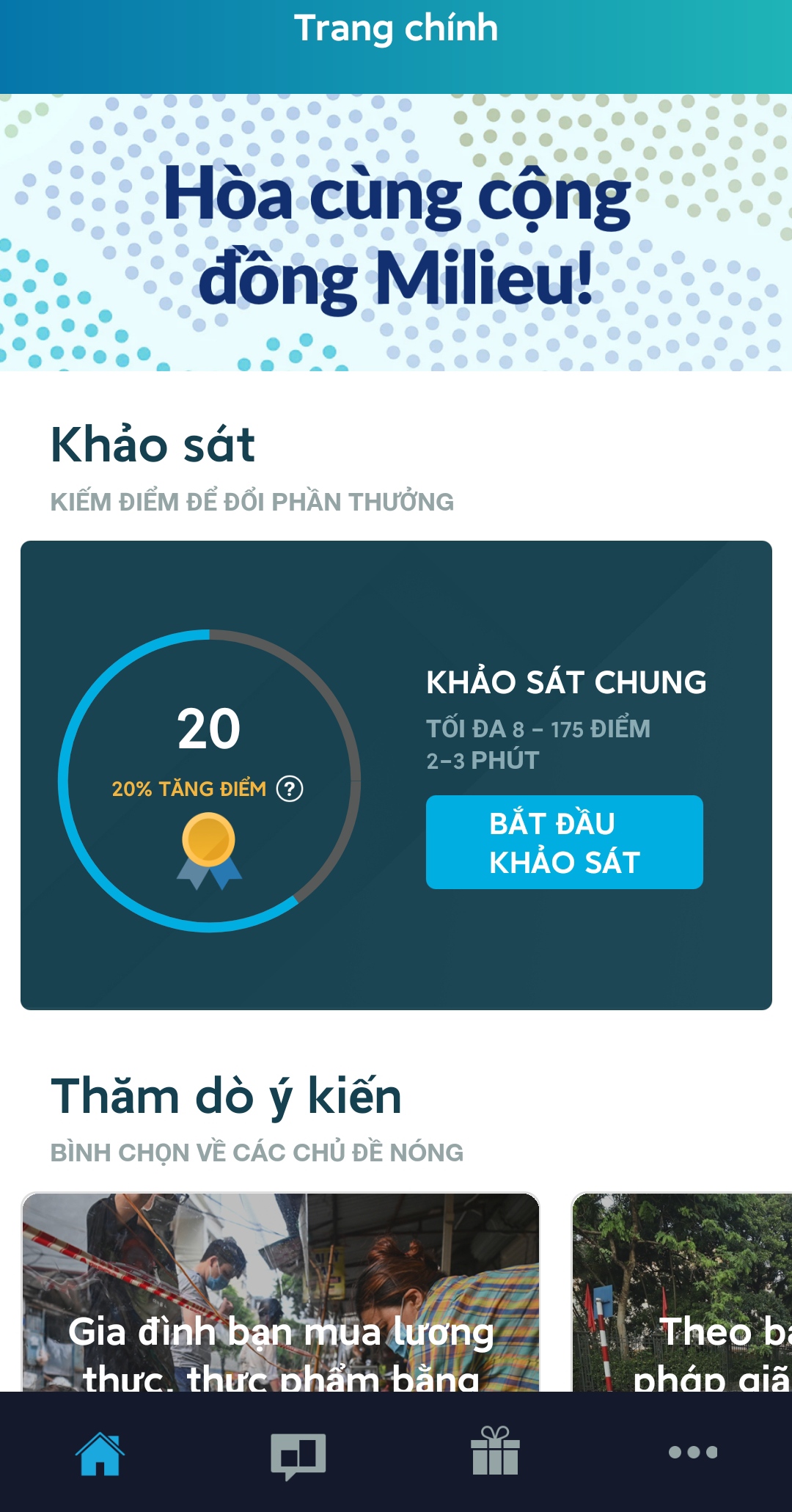Tap the Hòa cùng cộng đồng Milieu banner

pos(396,233)
